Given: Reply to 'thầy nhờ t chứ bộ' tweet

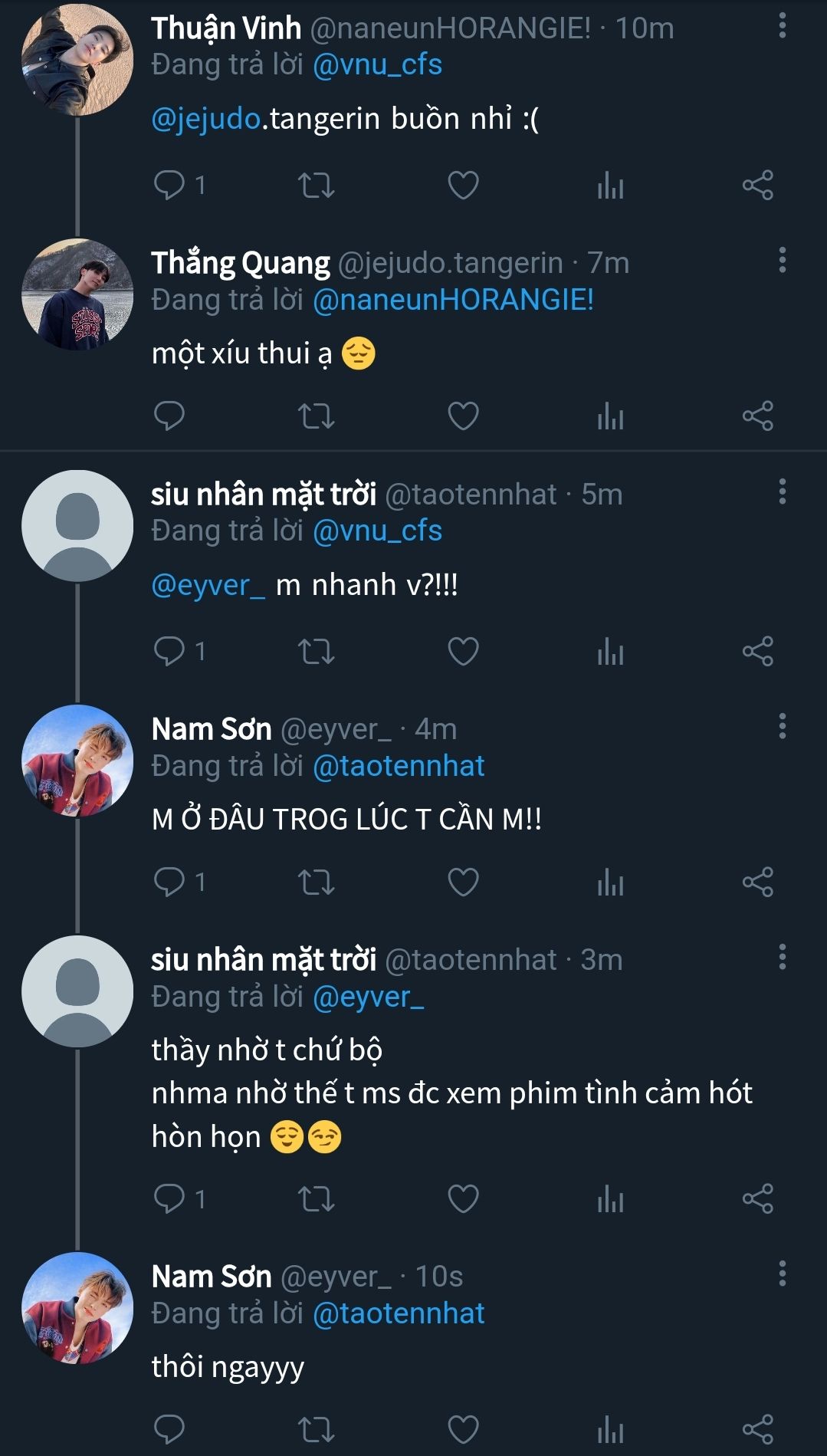Looking at the screenshot, I should tap(169, 1199).
